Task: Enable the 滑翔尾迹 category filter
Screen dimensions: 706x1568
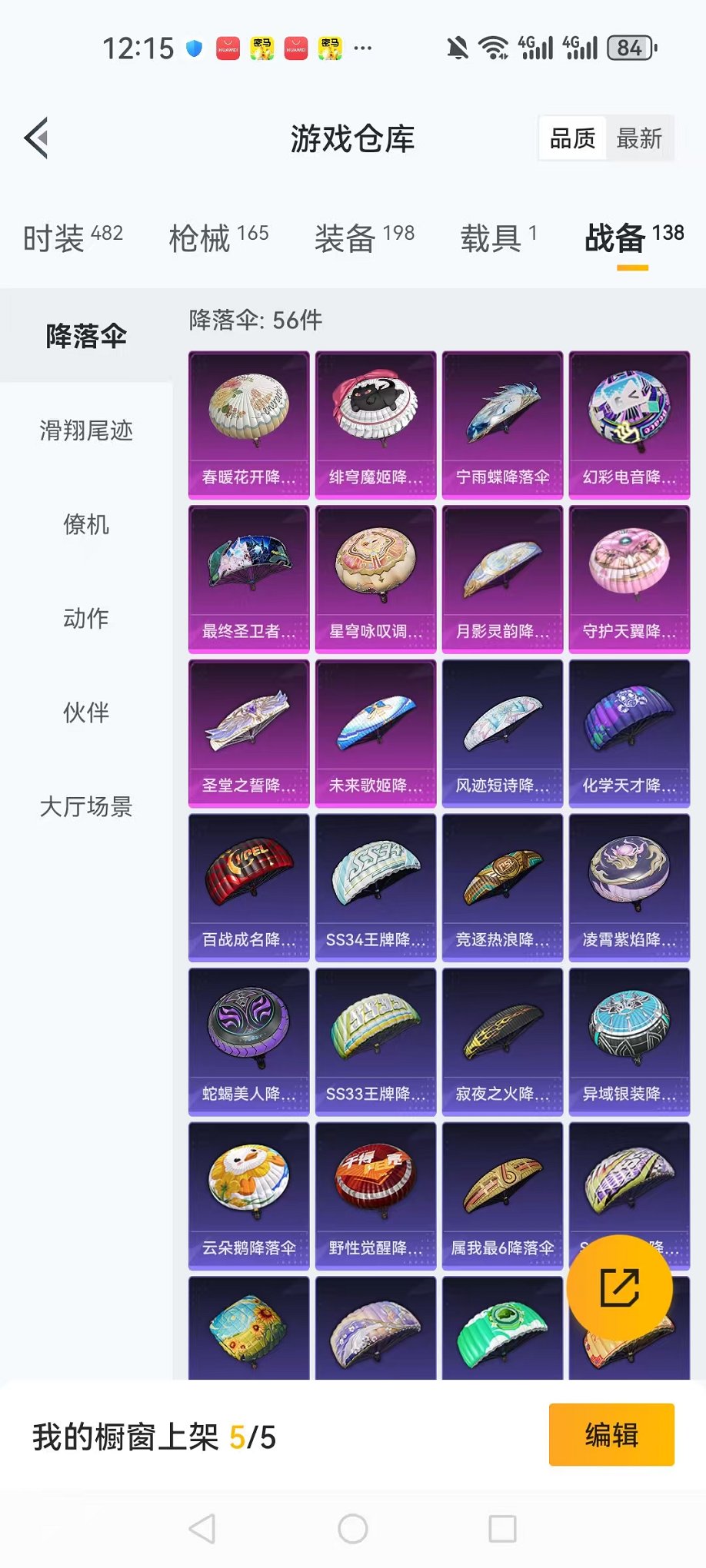Action: click(x=85, y=432)
